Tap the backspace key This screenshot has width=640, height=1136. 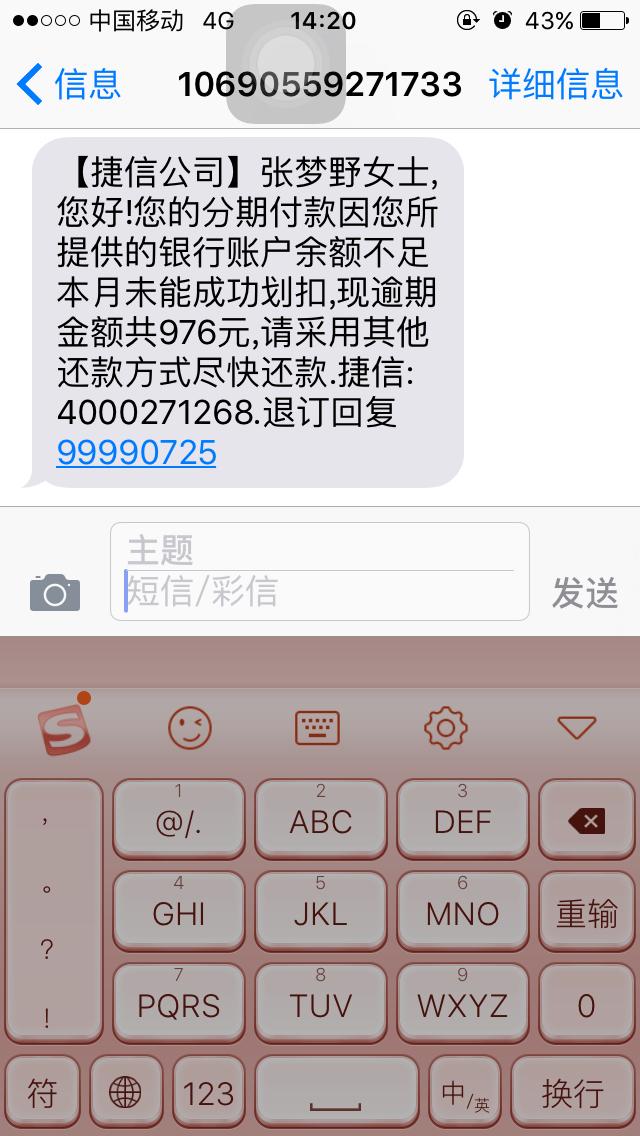point(586,822)
